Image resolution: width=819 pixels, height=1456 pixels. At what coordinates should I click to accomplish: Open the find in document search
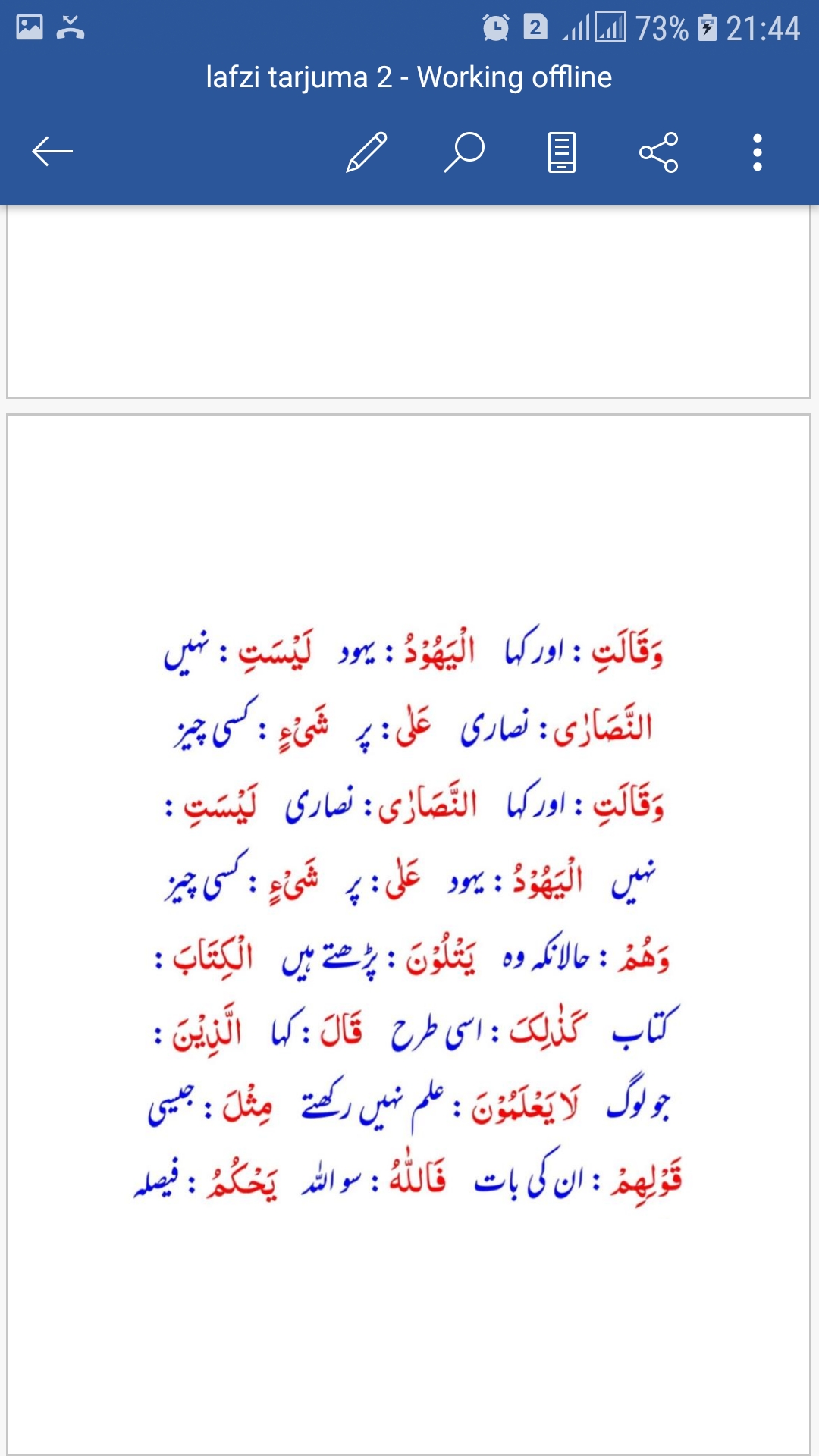[x=464, y=152]
